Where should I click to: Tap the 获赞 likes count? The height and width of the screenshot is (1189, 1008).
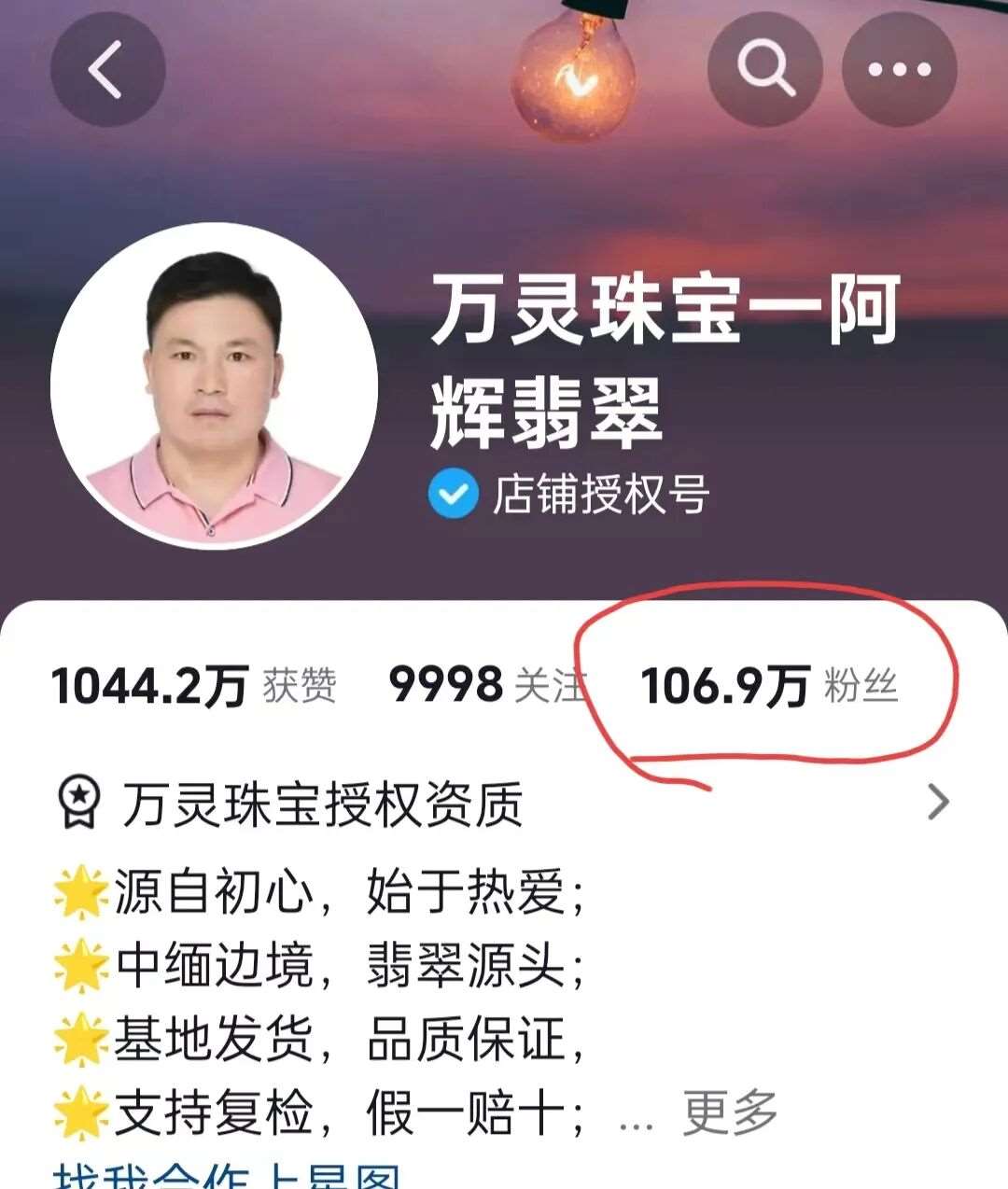(x=193, y=687)
